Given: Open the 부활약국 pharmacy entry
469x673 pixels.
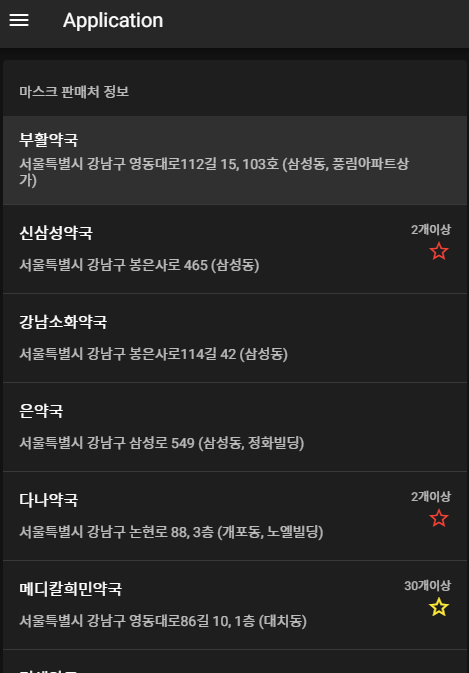Looking at the screenshot, I should click(x=235, y=160).
